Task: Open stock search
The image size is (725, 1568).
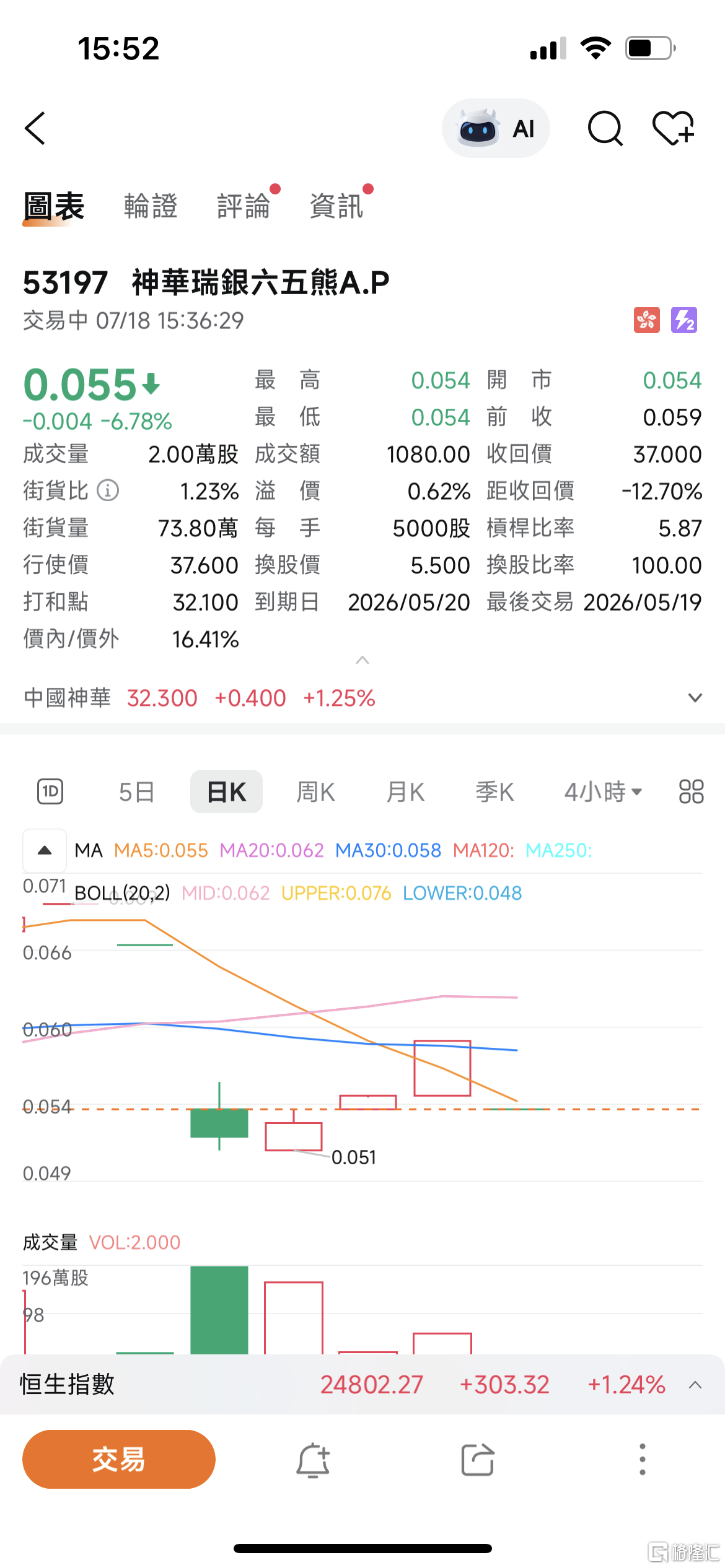Action: 604,129
